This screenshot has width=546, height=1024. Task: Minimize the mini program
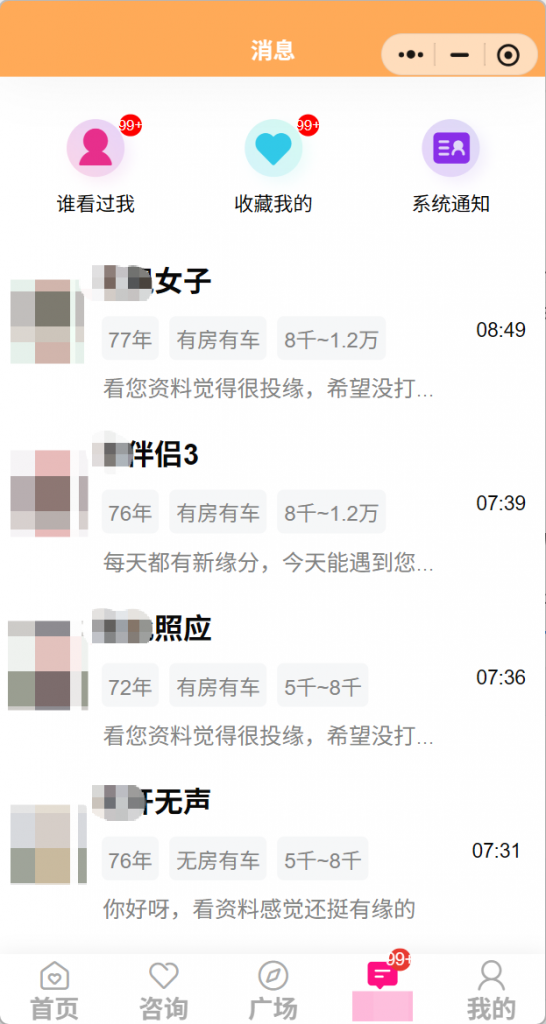tap(460, 55)
